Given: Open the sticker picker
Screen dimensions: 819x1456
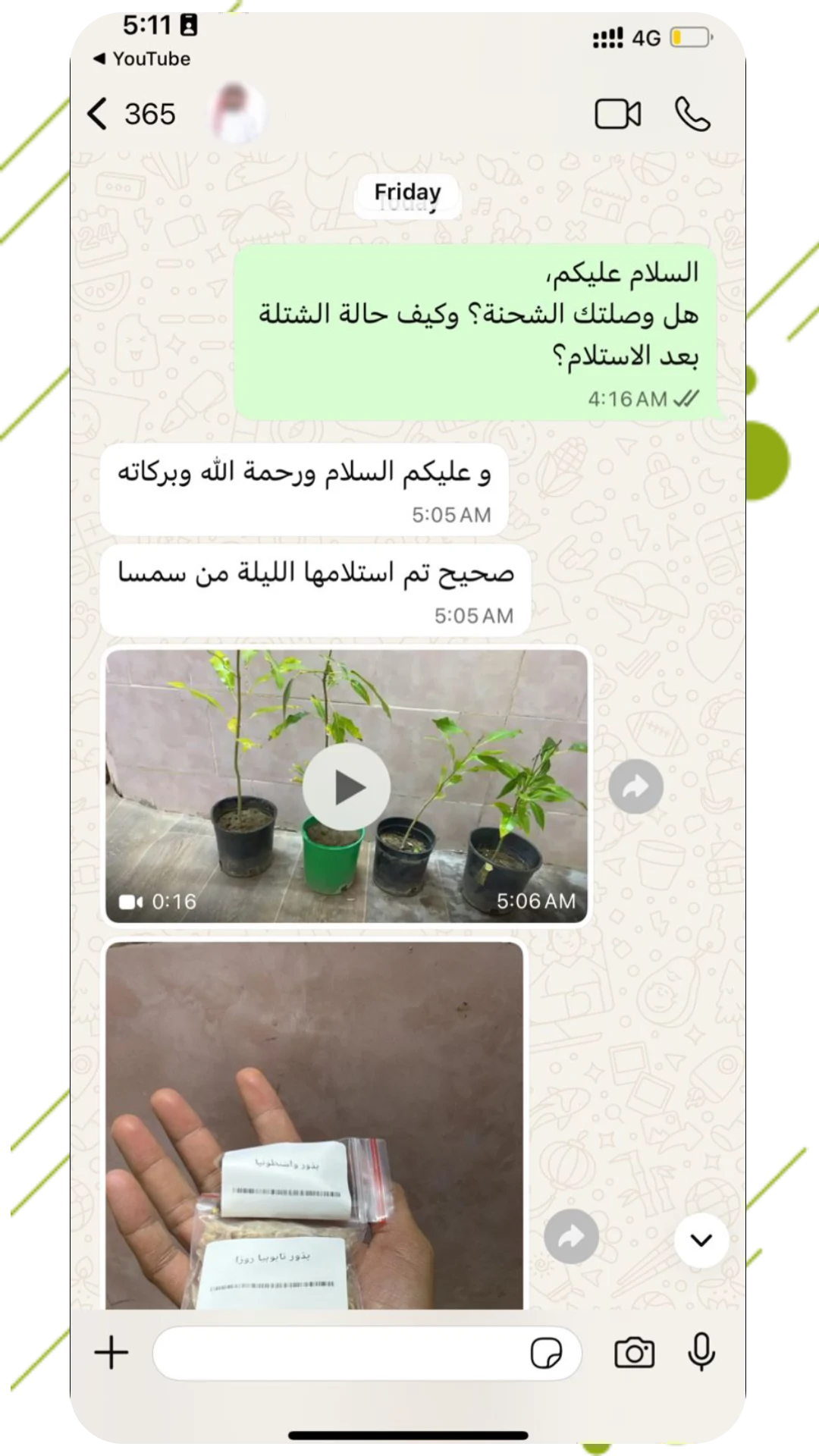Looking at the screenshot, I should pyautogui.click(x=544, y=1354).
